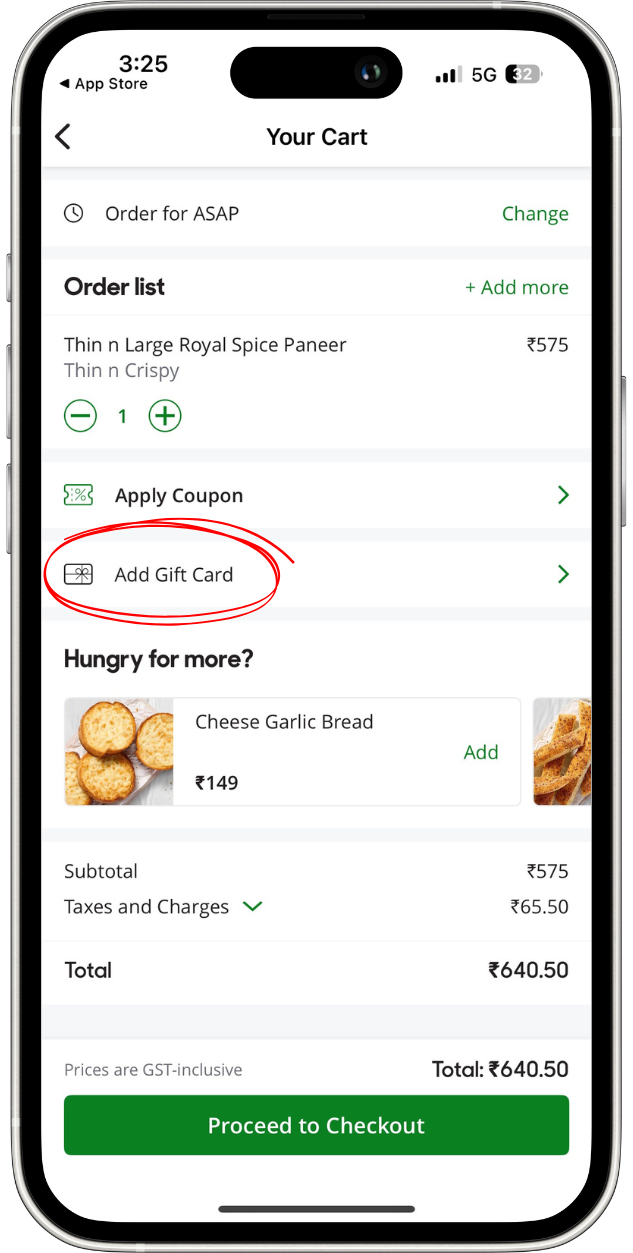Open the Add Gift Card row
Image resolution: width=633 pixels, height=1253 pixels.
tap(316, 574)
